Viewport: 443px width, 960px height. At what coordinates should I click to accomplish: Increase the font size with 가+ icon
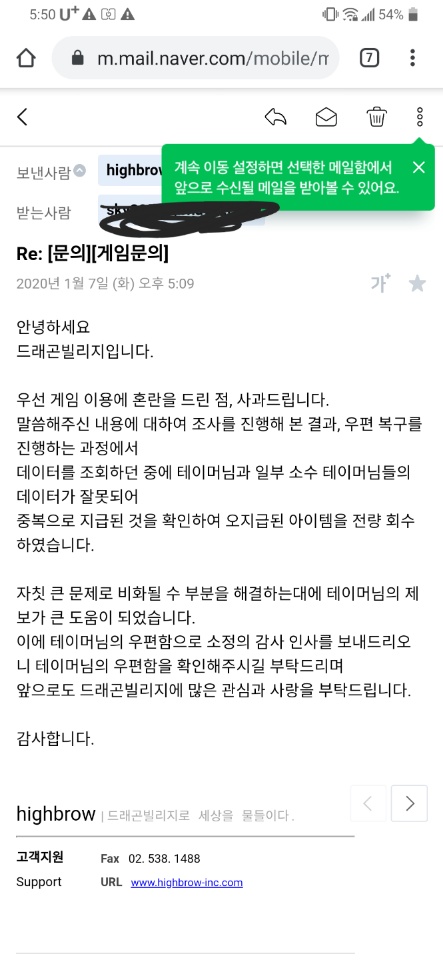381,283
